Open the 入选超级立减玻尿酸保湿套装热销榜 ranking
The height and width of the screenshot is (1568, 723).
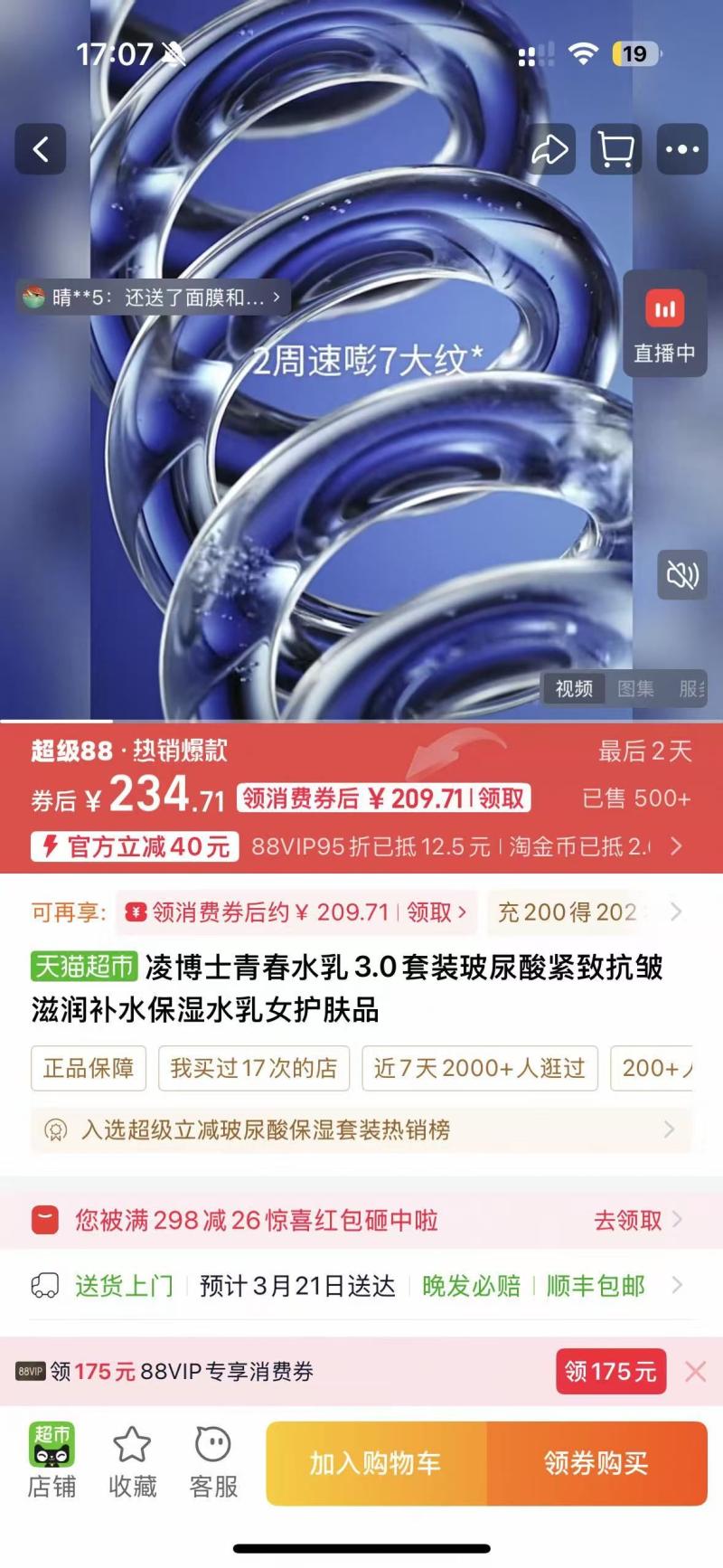[x=361, y=1129]
